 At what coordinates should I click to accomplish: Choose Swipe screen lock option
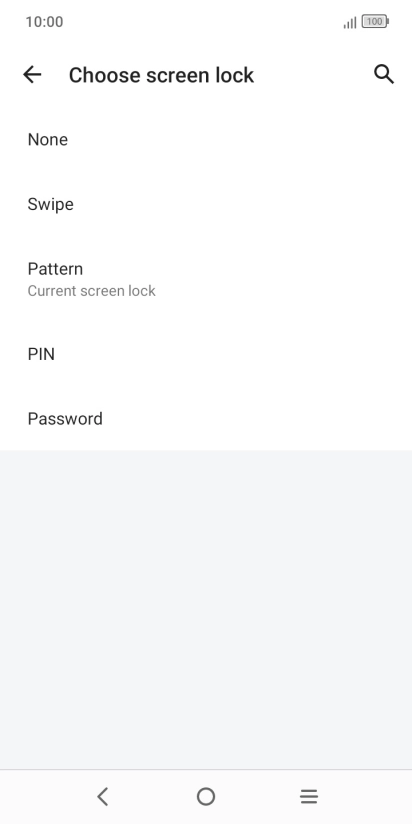pyautogui.click(x=206, y=204)
